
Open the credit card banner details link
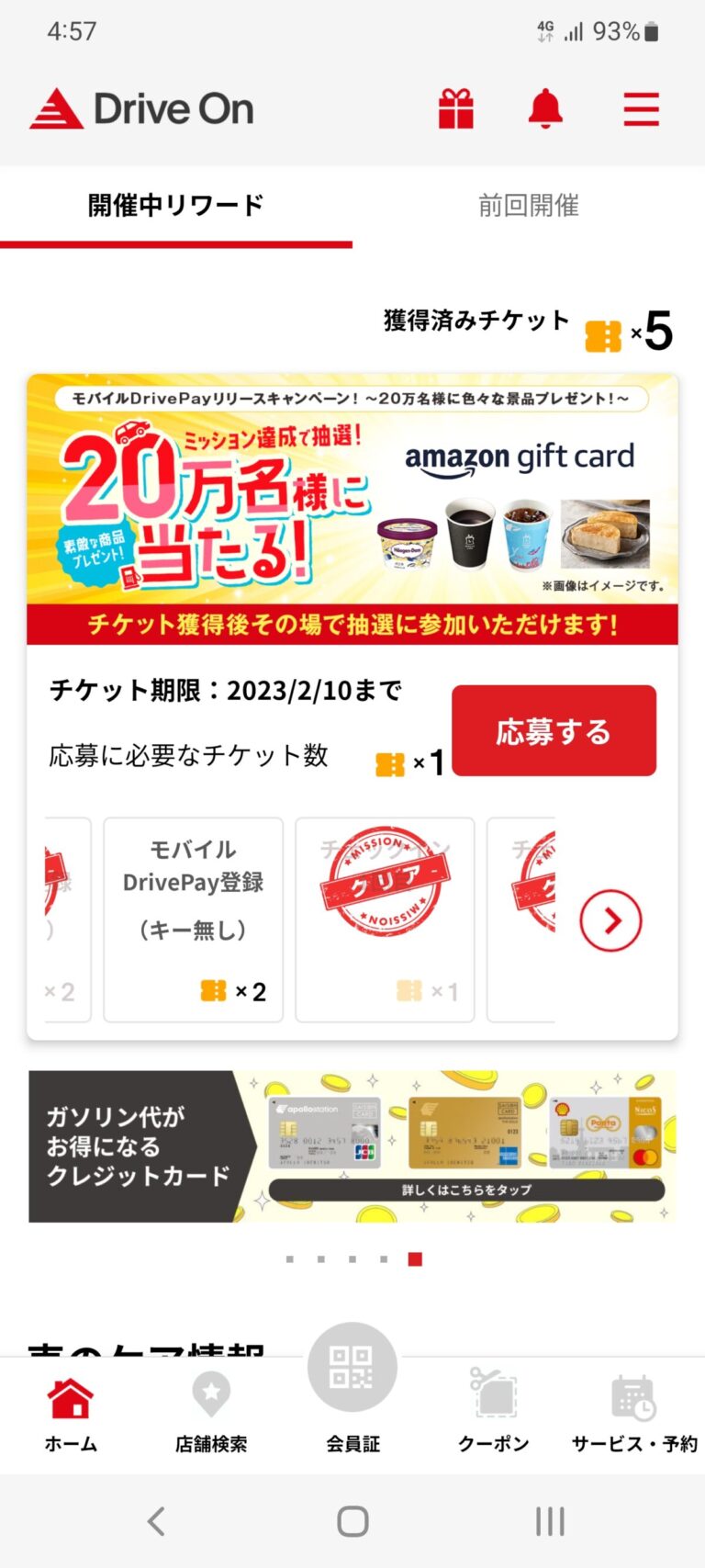(470, 1188)
